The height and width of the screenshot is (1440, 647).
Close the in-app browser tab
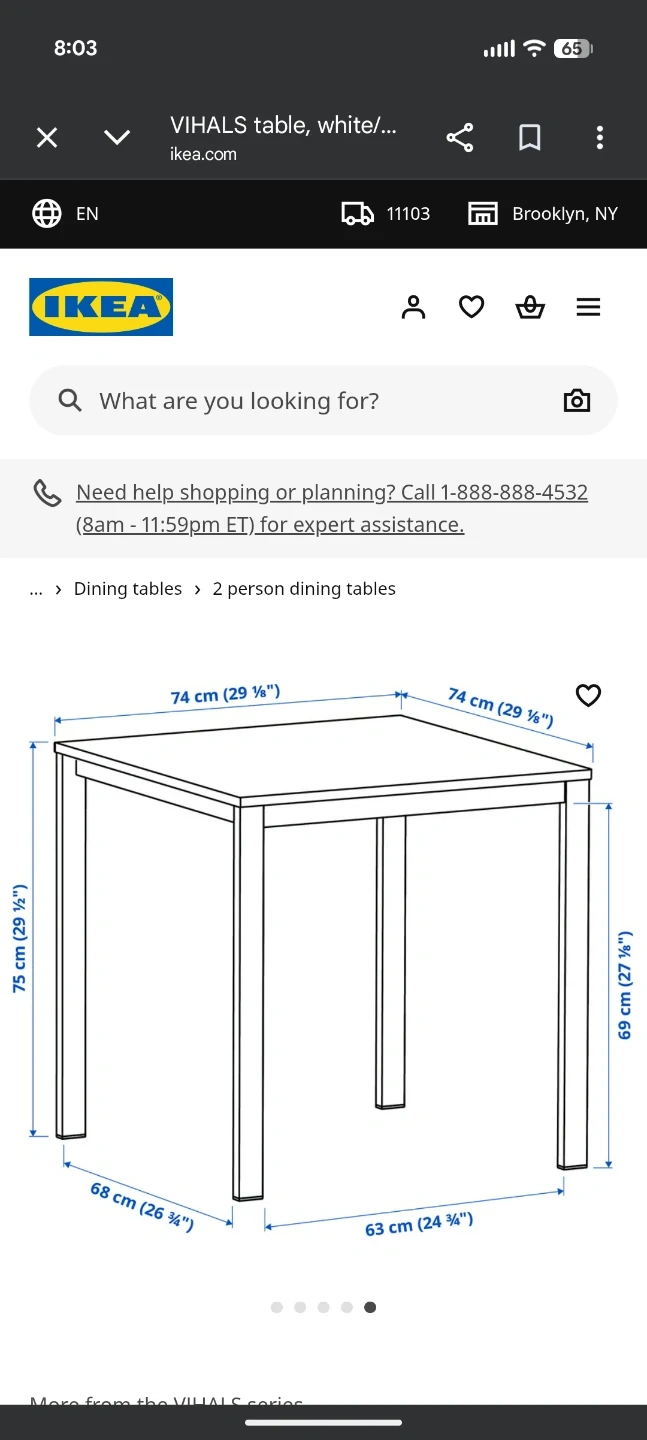[47, 138]
